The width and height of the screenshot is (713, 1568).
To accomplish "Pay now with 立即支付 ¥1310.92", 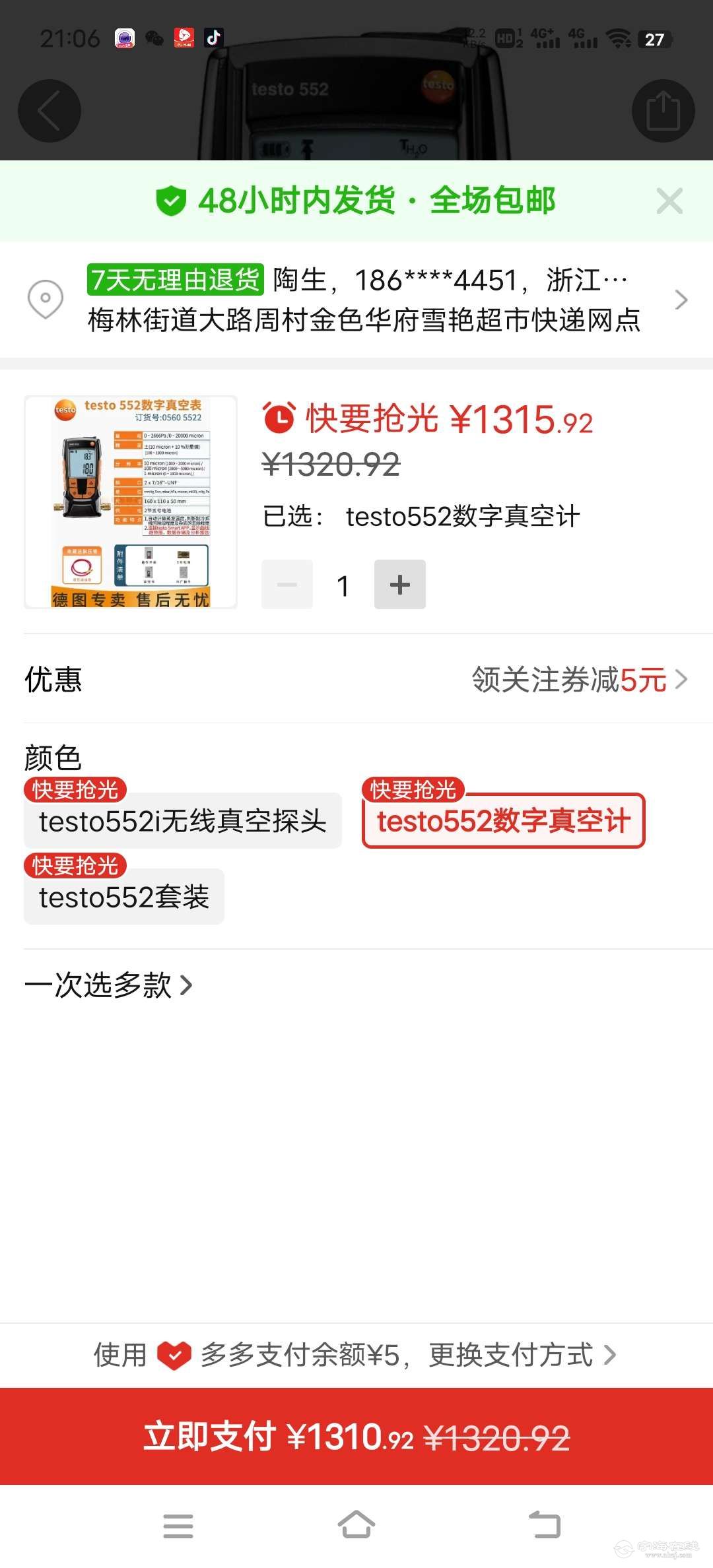I will point(356,1437).
